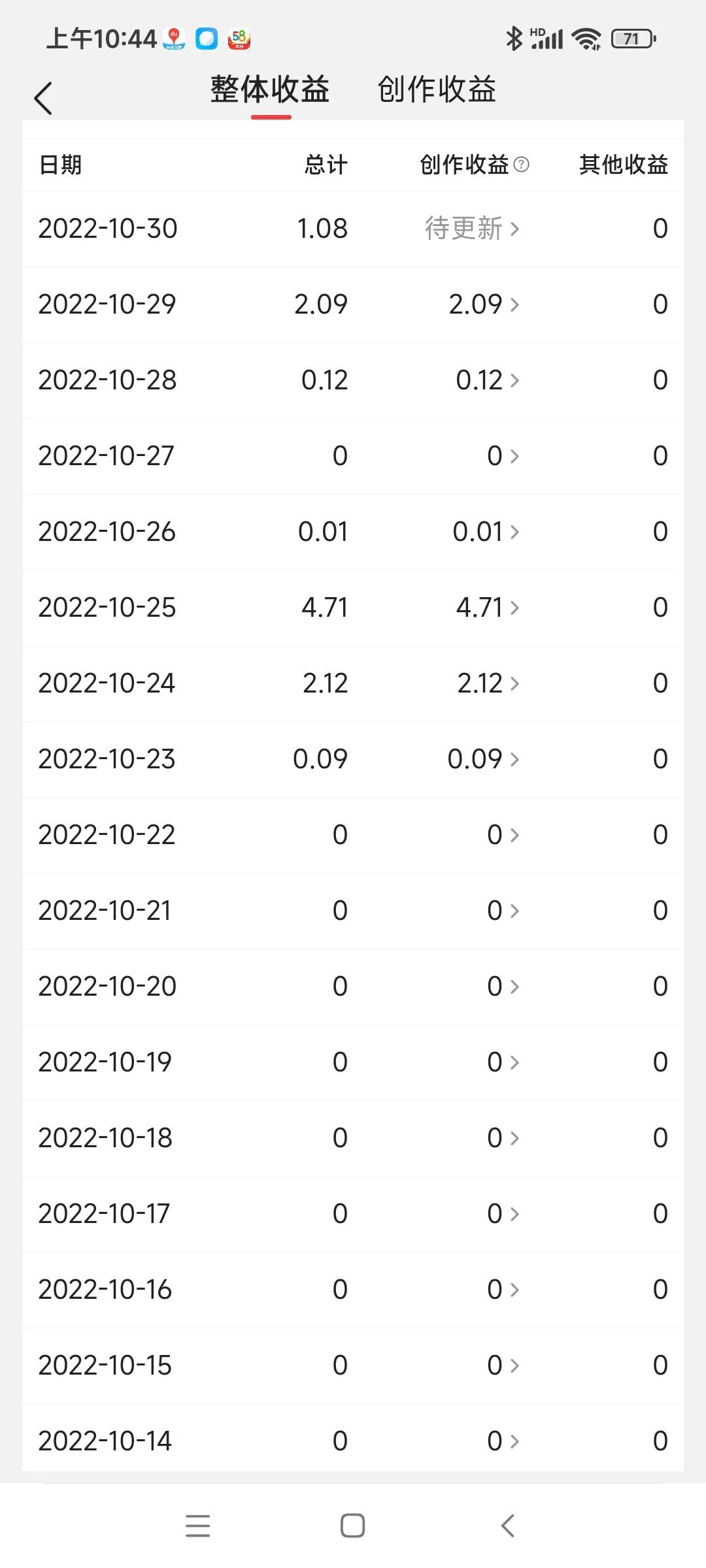Switch to the 创作收益 tab

tap(437, 90)
